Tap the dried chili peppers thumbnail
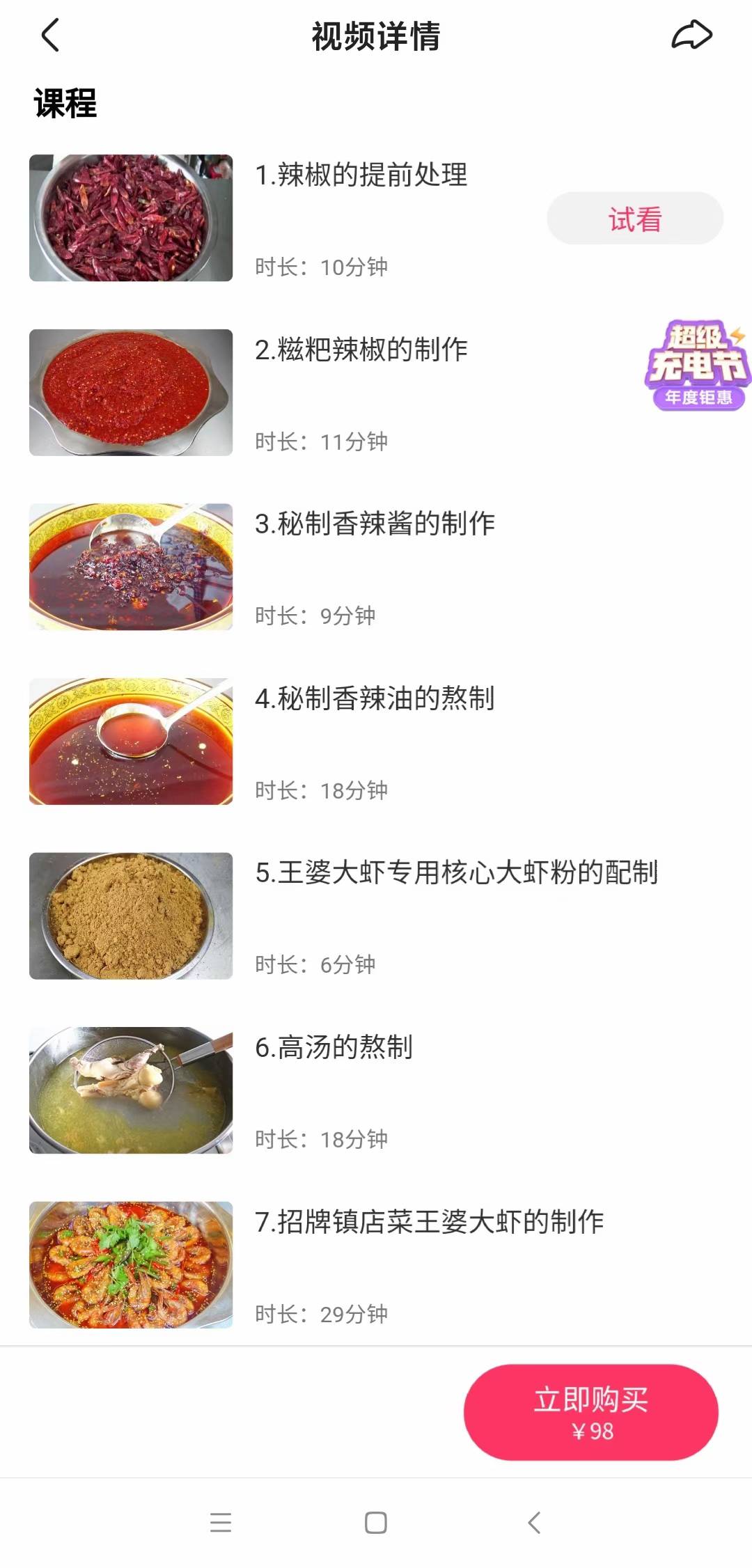Image resolution: width=752 pixels, height=1568 pixels. point(131,216)
